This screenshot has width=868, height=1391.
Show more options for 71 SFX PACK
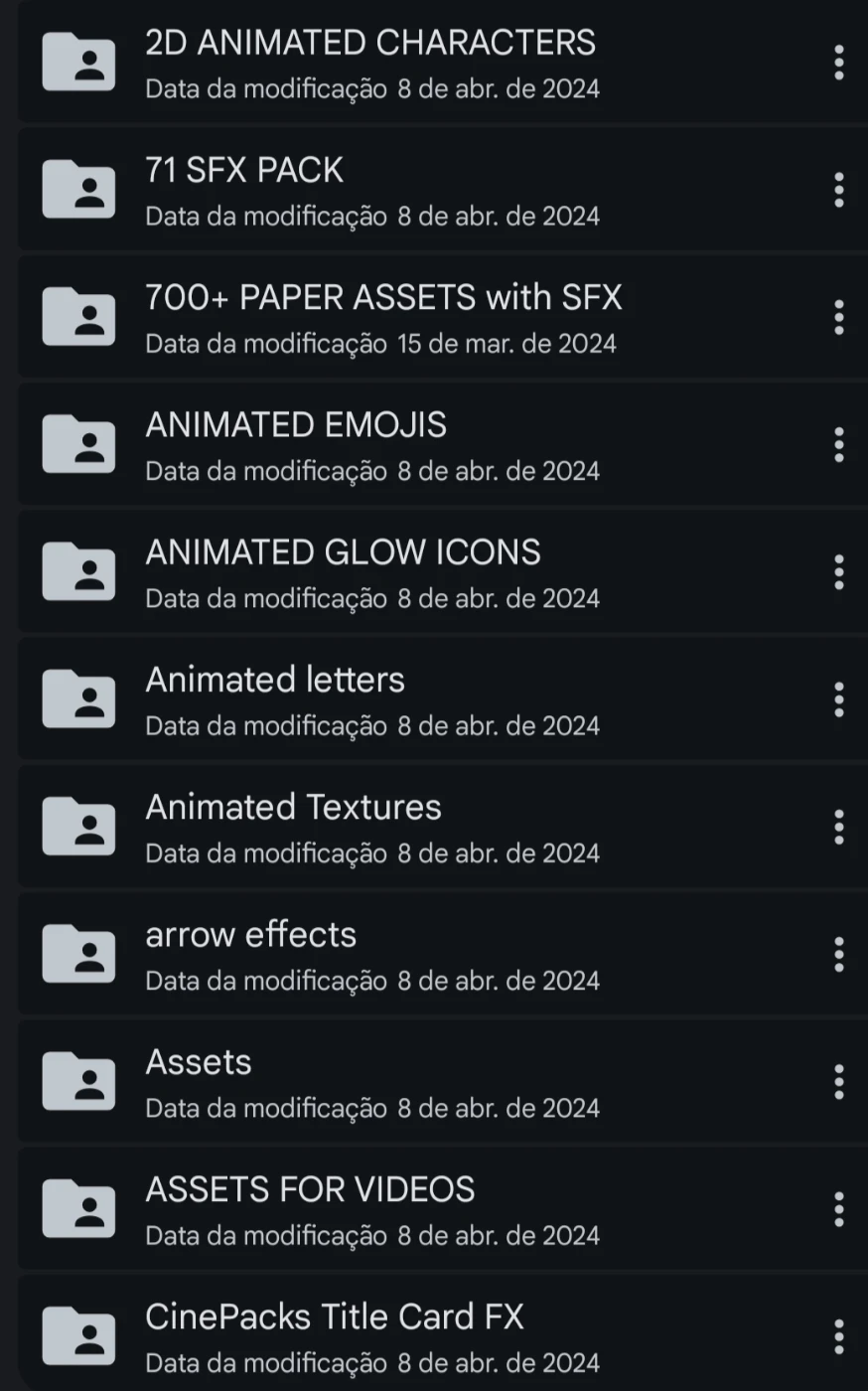pyautogui.click(x=839, y=190)
